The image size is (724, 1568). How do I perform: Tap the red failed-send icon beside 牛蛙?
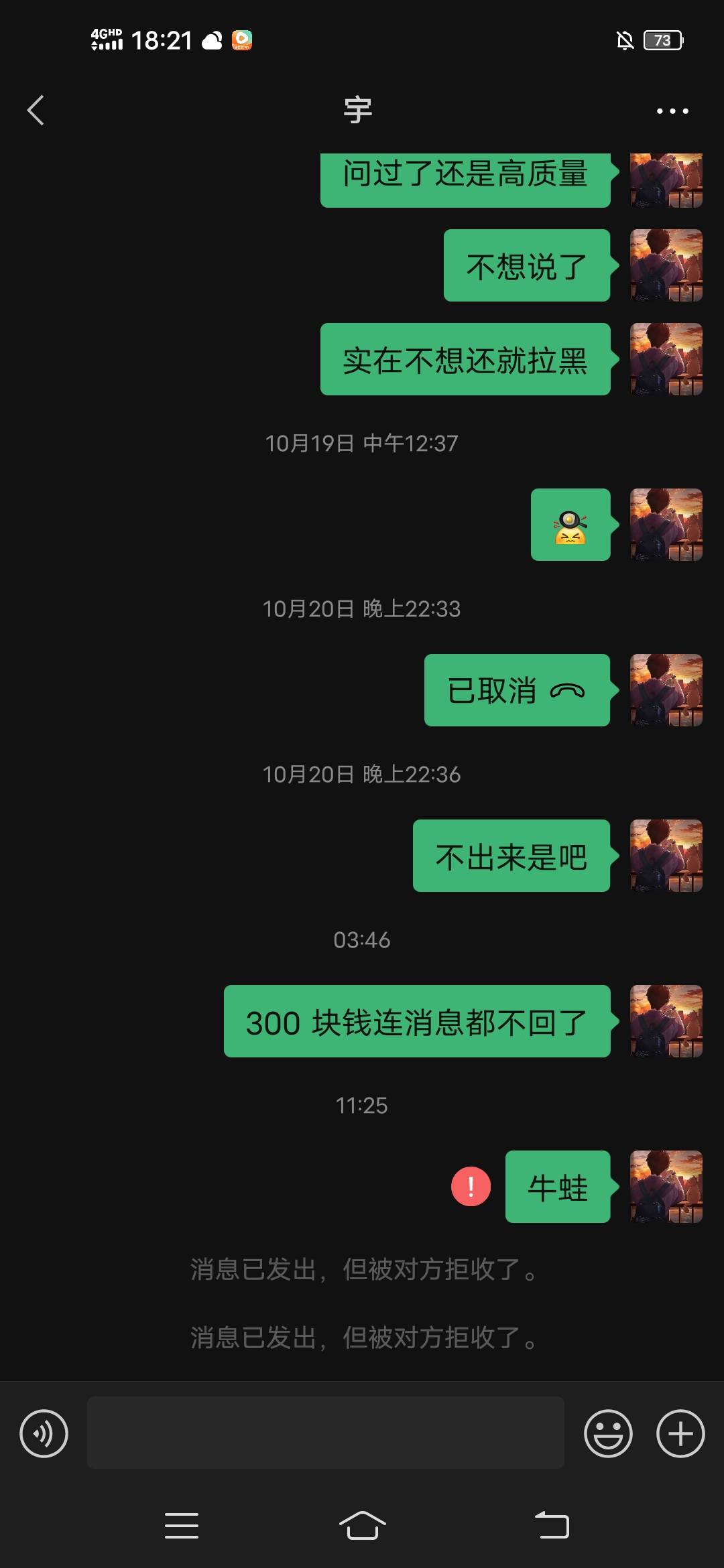(471, 1187)
